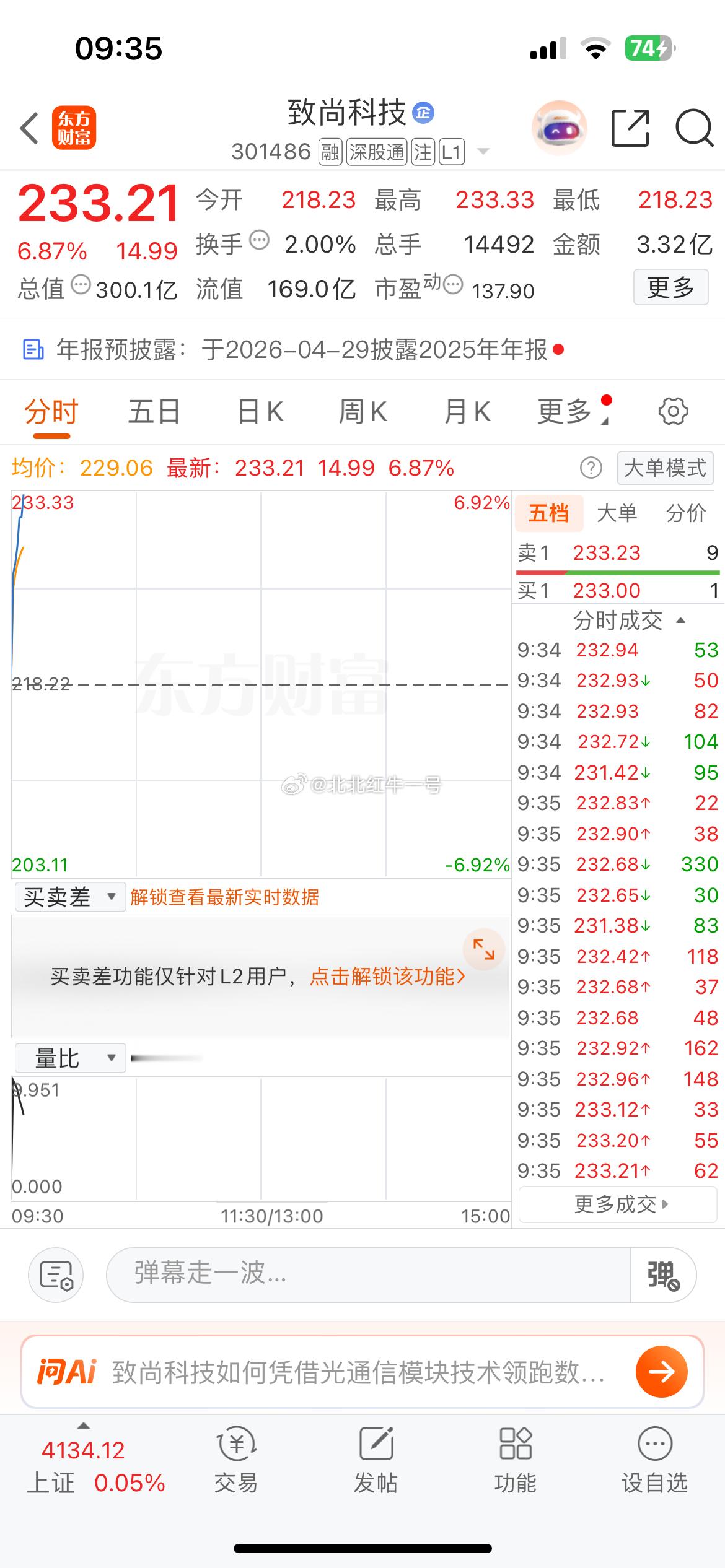Open the AI robot assistant

(558, 127)
